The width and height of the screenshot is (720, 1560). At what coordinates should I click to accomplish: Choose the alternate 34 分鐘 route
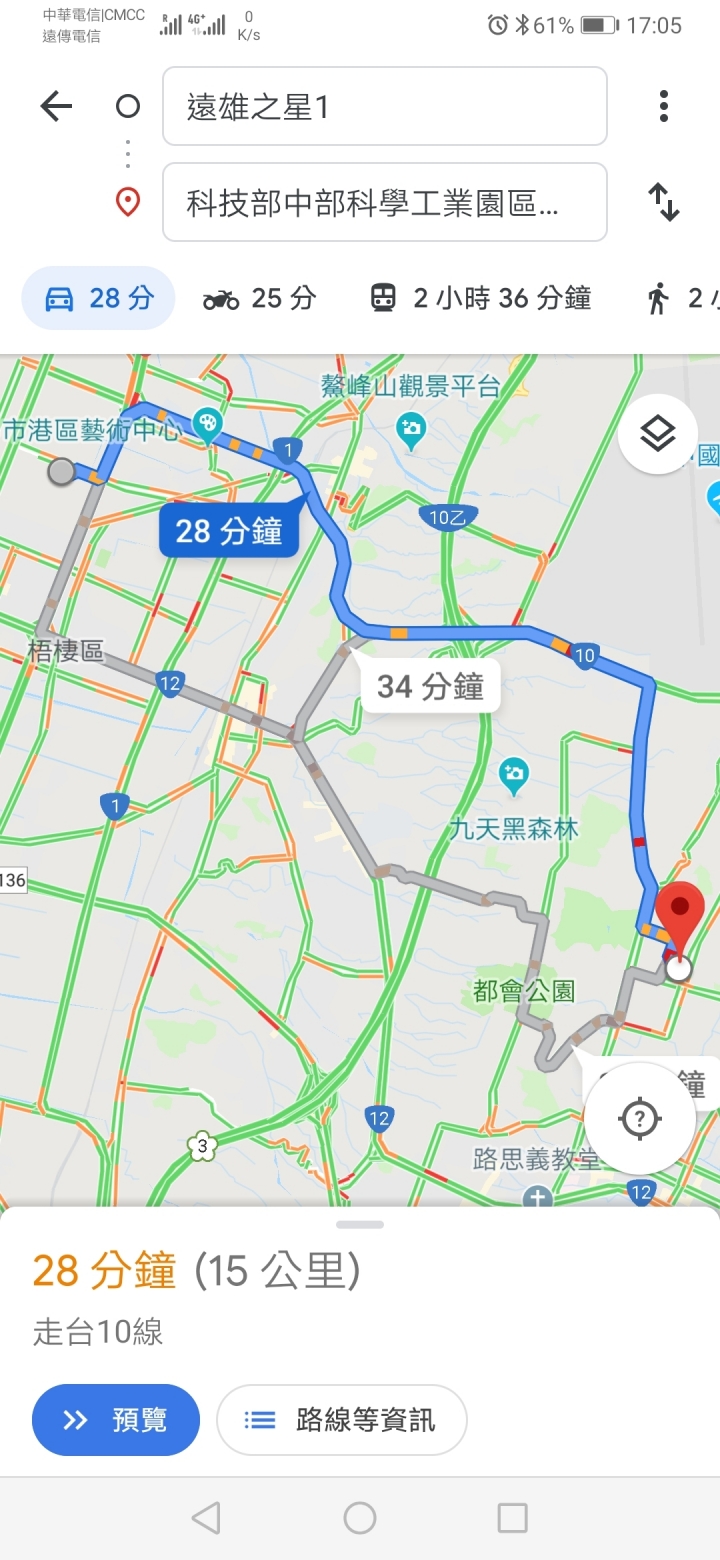pos(430,687)
